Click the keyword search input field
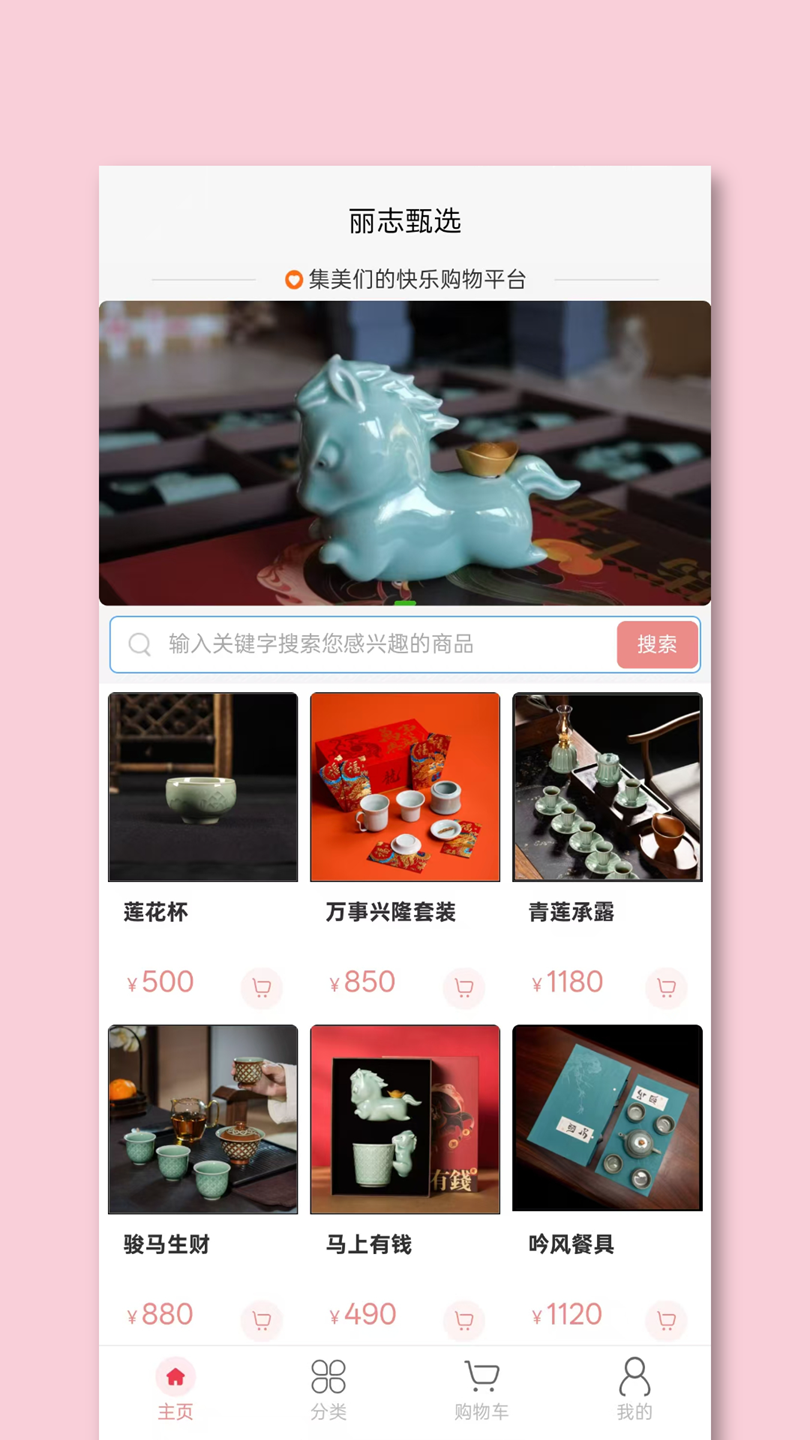 point(380,644)
